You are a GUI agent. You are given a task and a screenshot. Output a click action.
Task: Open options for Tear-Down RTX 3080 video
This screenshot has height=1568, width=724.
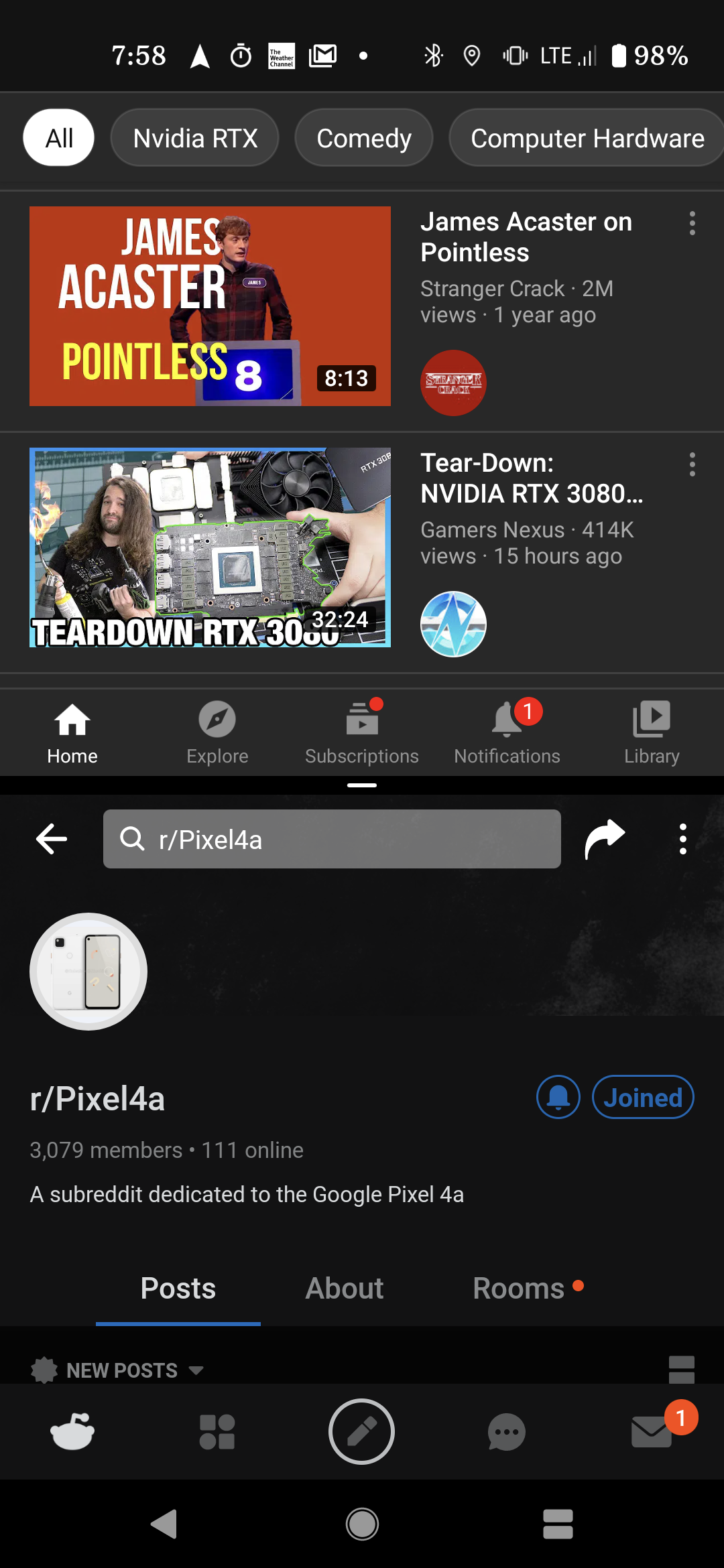[x=692, y=464]
